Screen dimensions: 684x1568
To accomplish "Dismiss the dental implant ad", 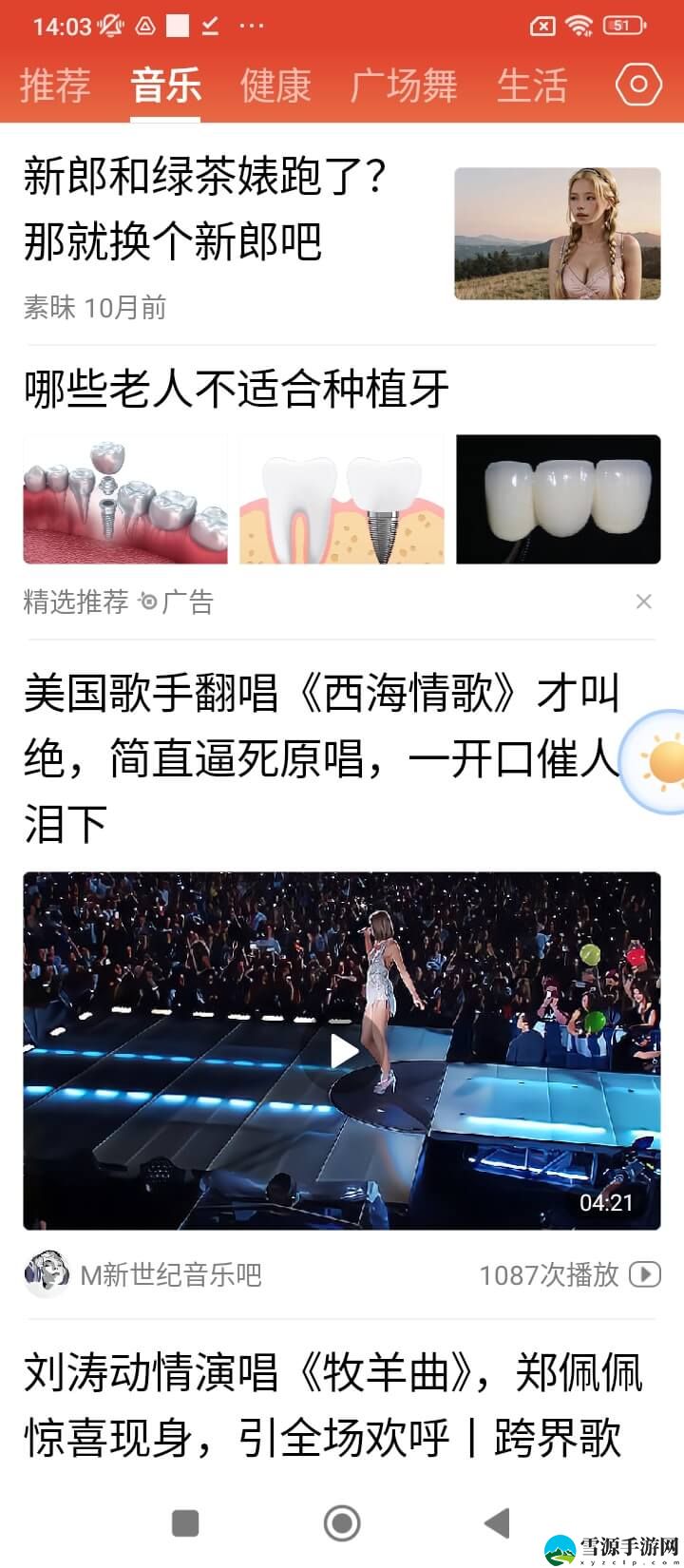I will (x=643, y=602).
